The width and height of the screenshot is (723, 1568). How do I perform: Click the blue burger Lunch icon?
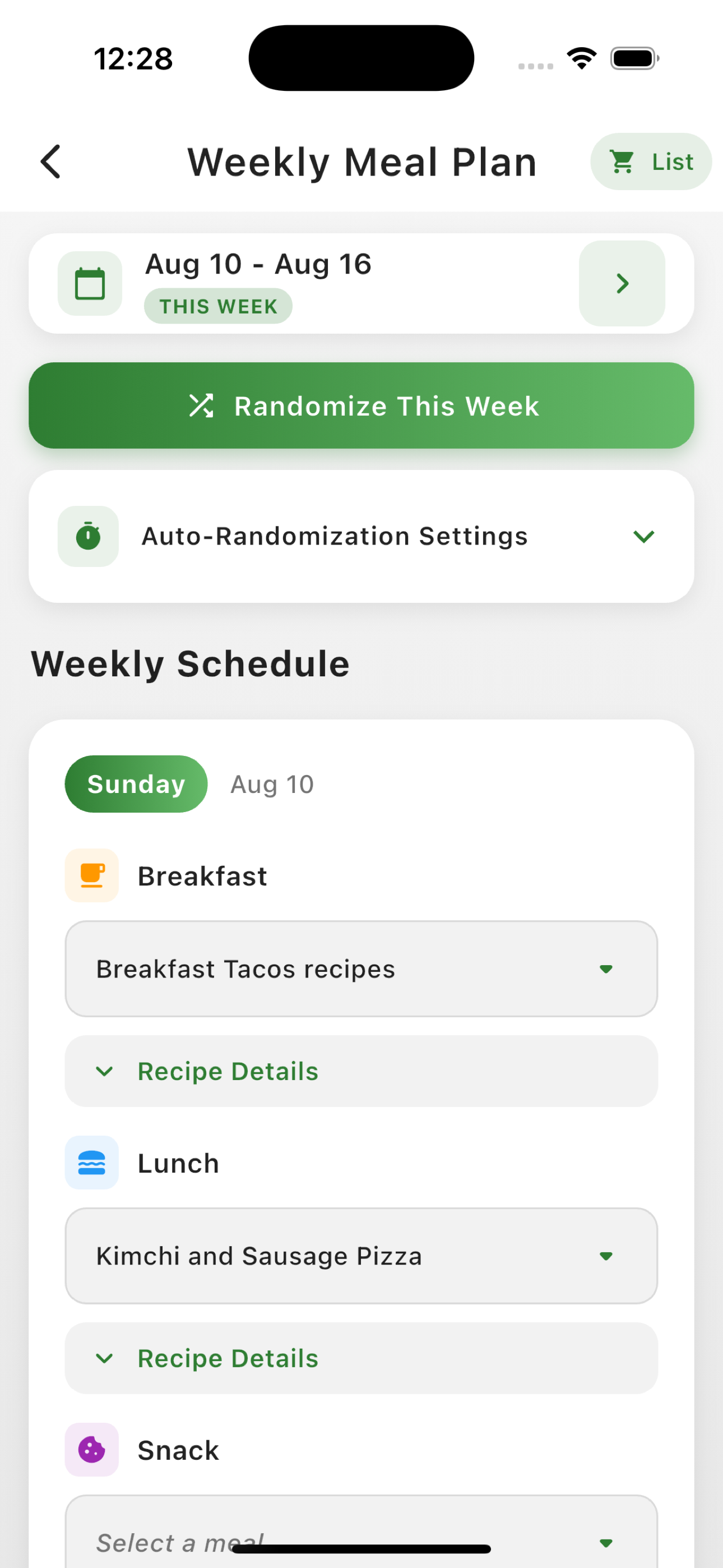pyautogui.click(x=91, y=1161)
